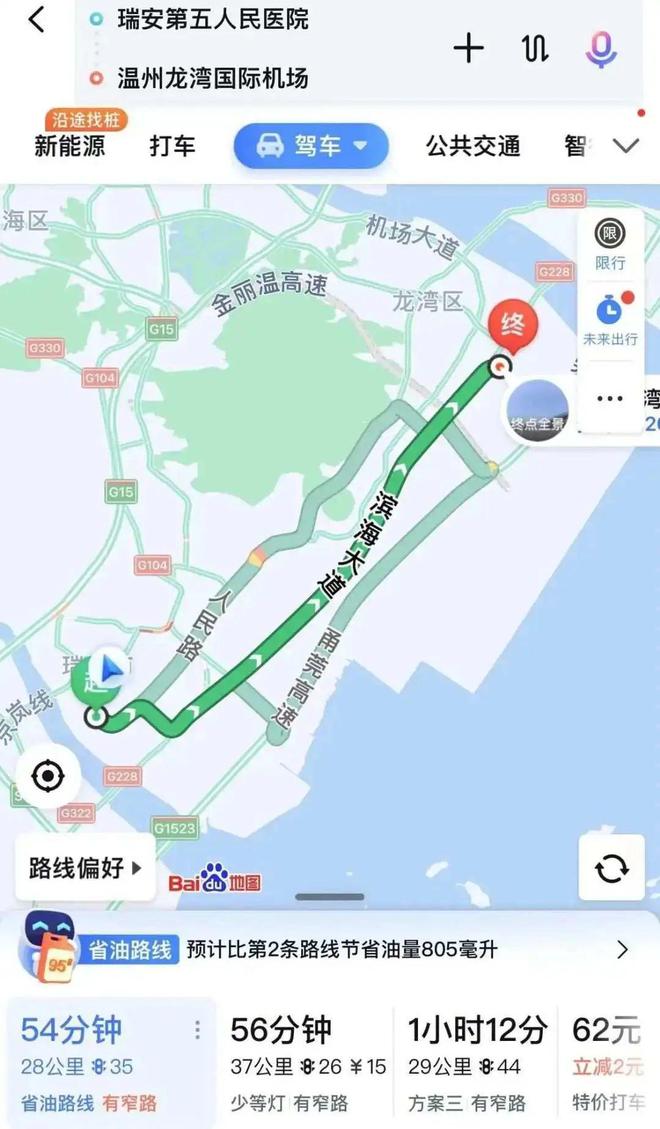The image size is (660, 1129).
Task: Open the 限行 traffic restriction info
Action: (x=610, y=244)
